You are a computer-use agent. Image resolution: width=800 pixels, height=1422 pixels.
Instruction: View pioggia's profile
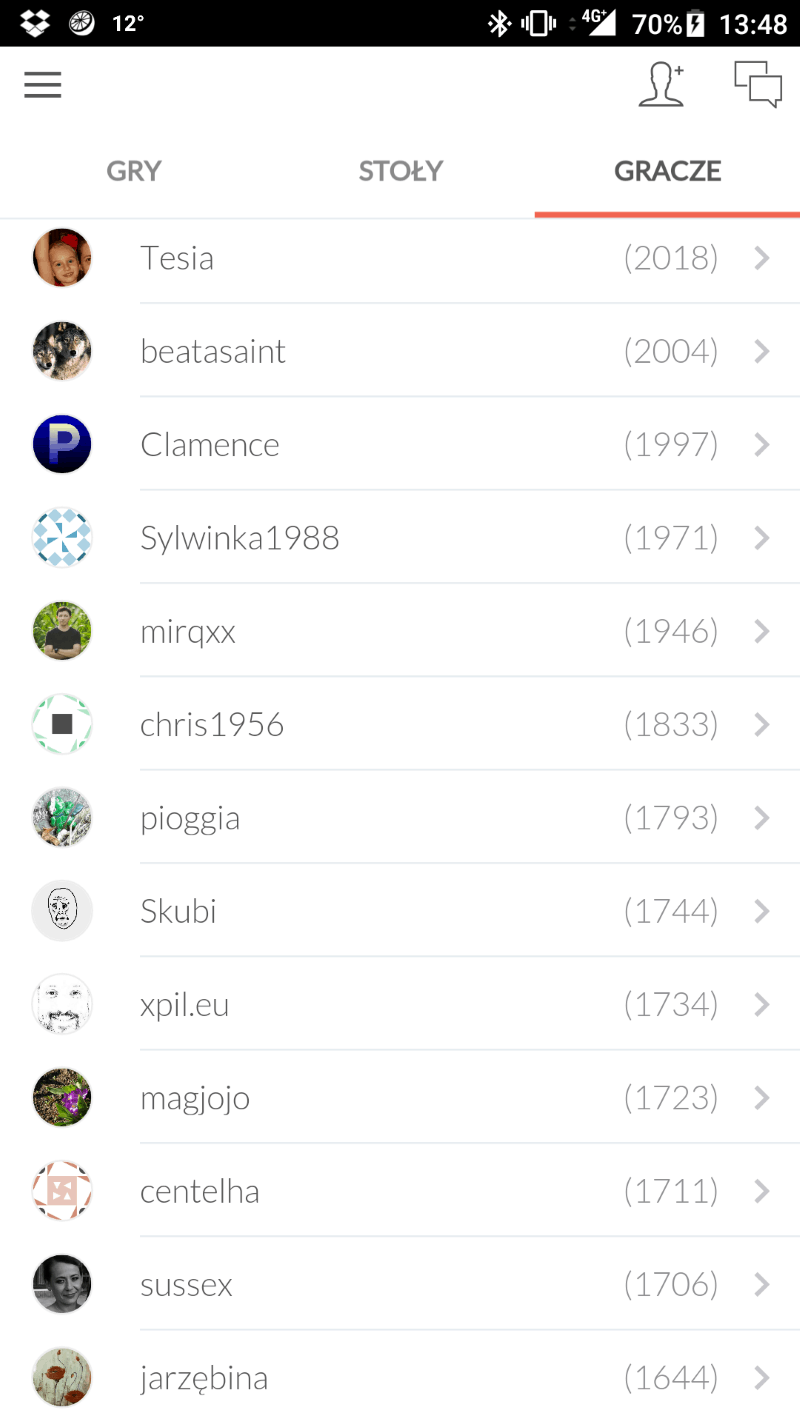pyautogui.click(x=400, y=818)
